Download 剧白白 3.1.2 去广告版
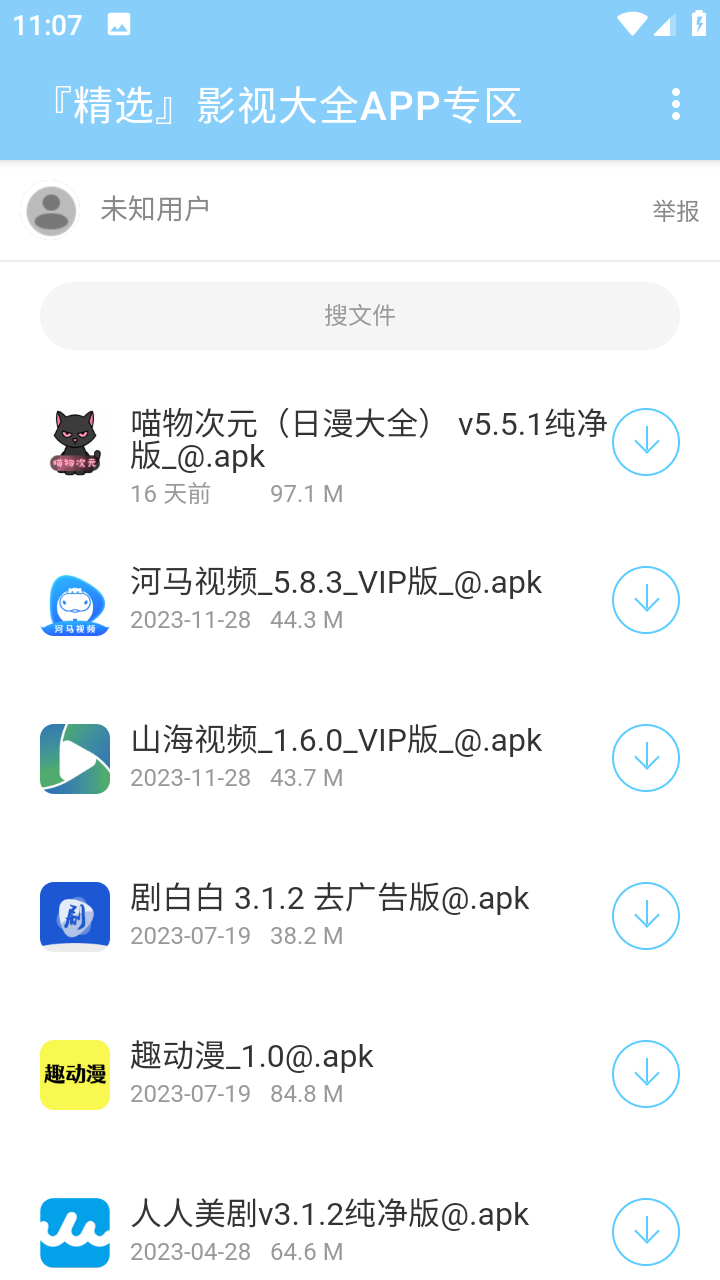 tap(645, 915)
